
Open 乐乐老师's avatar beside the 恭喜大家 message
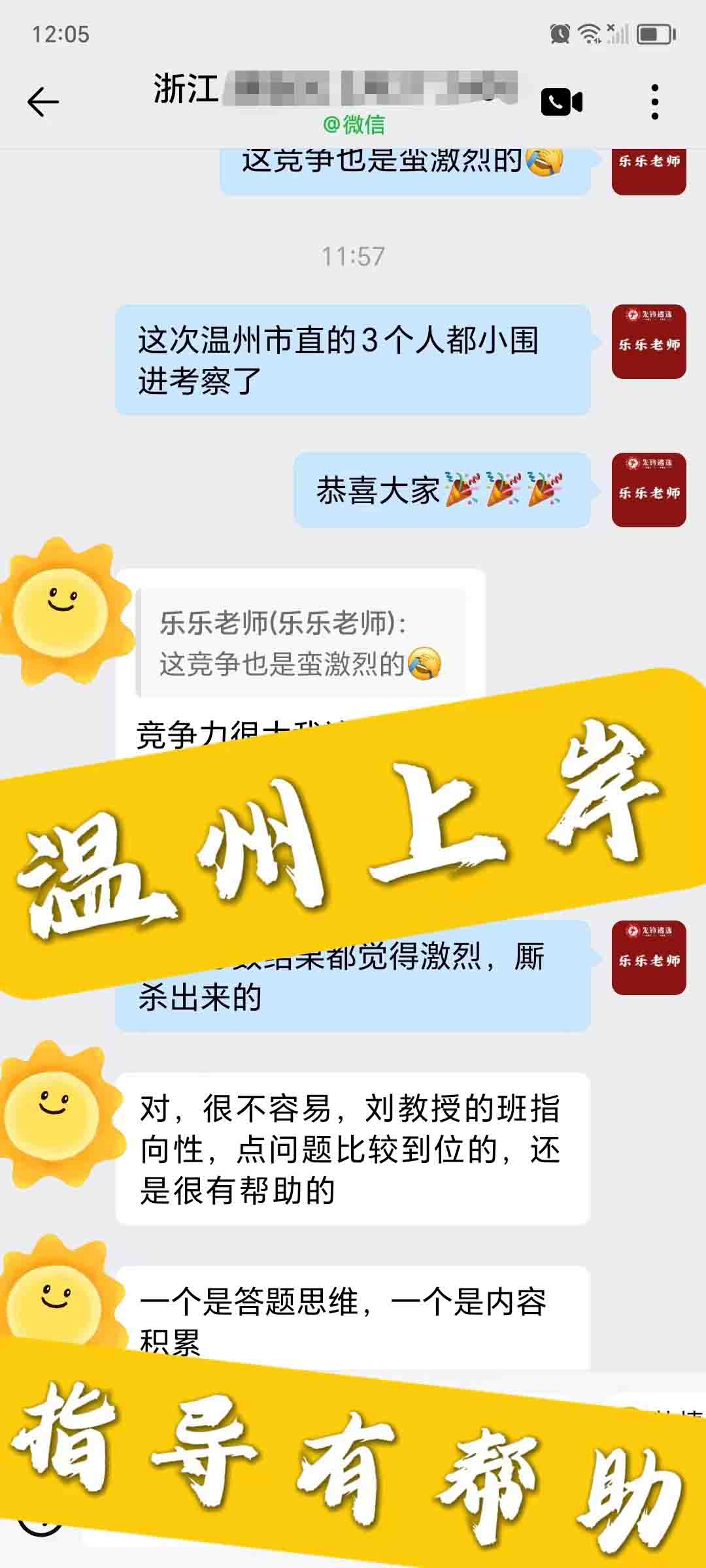648,490
